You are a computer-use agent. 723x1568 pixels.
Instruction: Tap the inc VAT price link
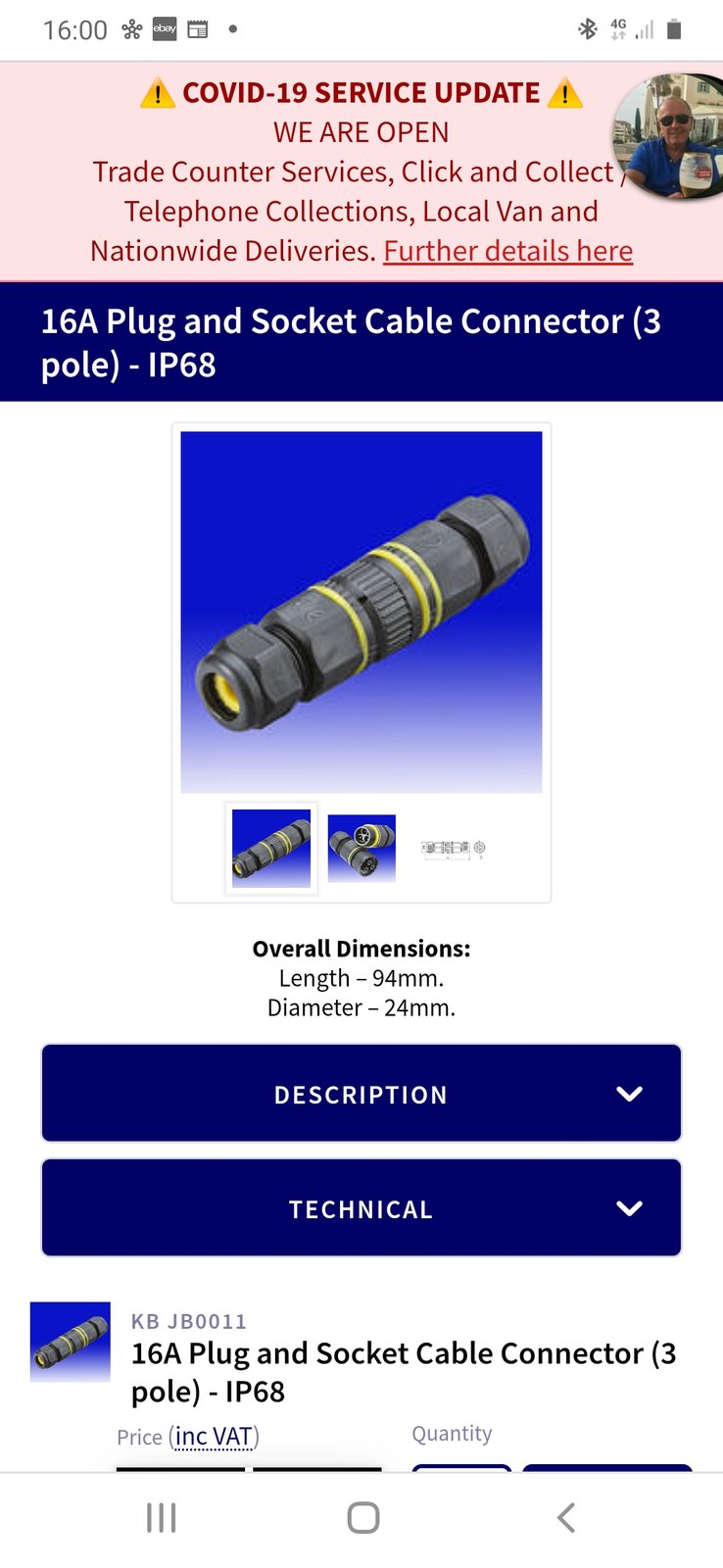214,1437
